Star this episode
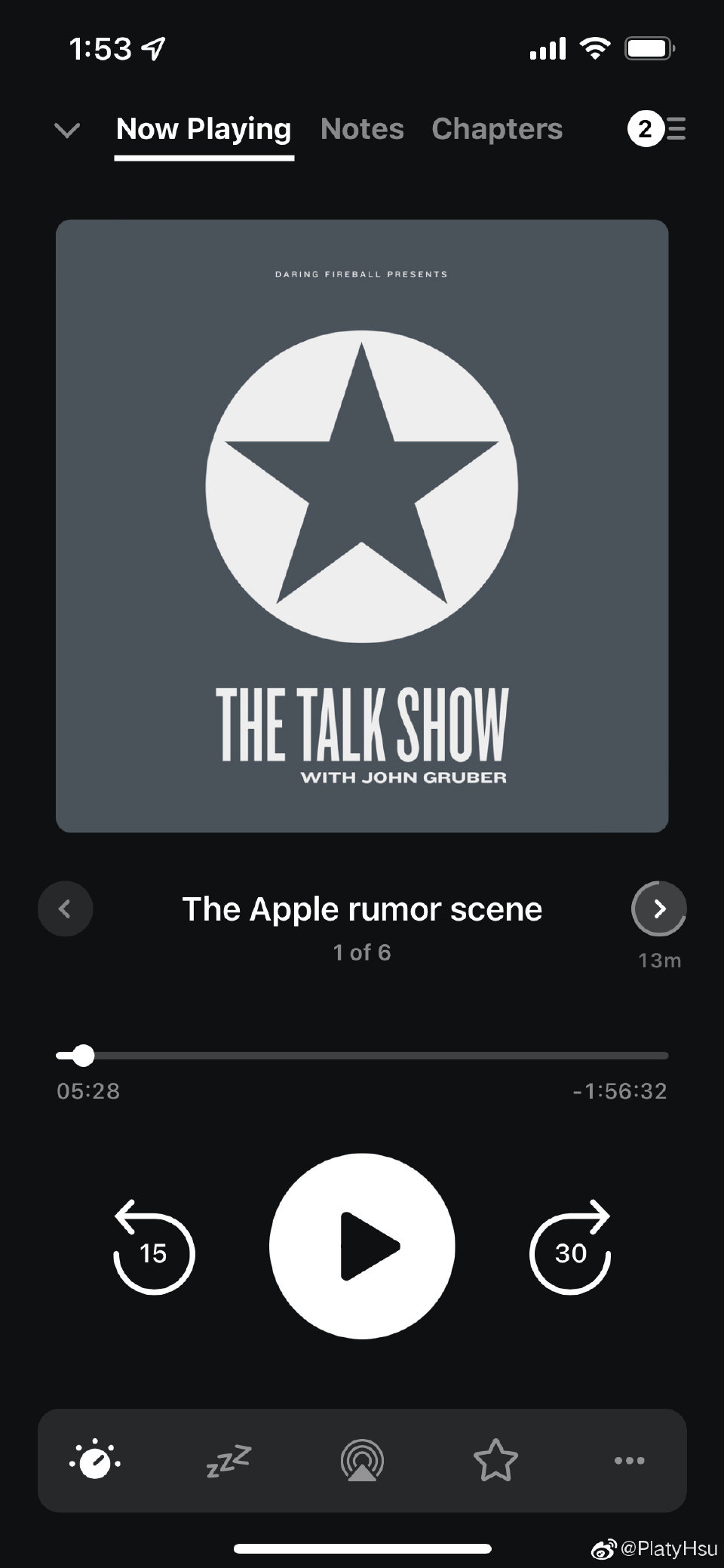 (495, 1460)
